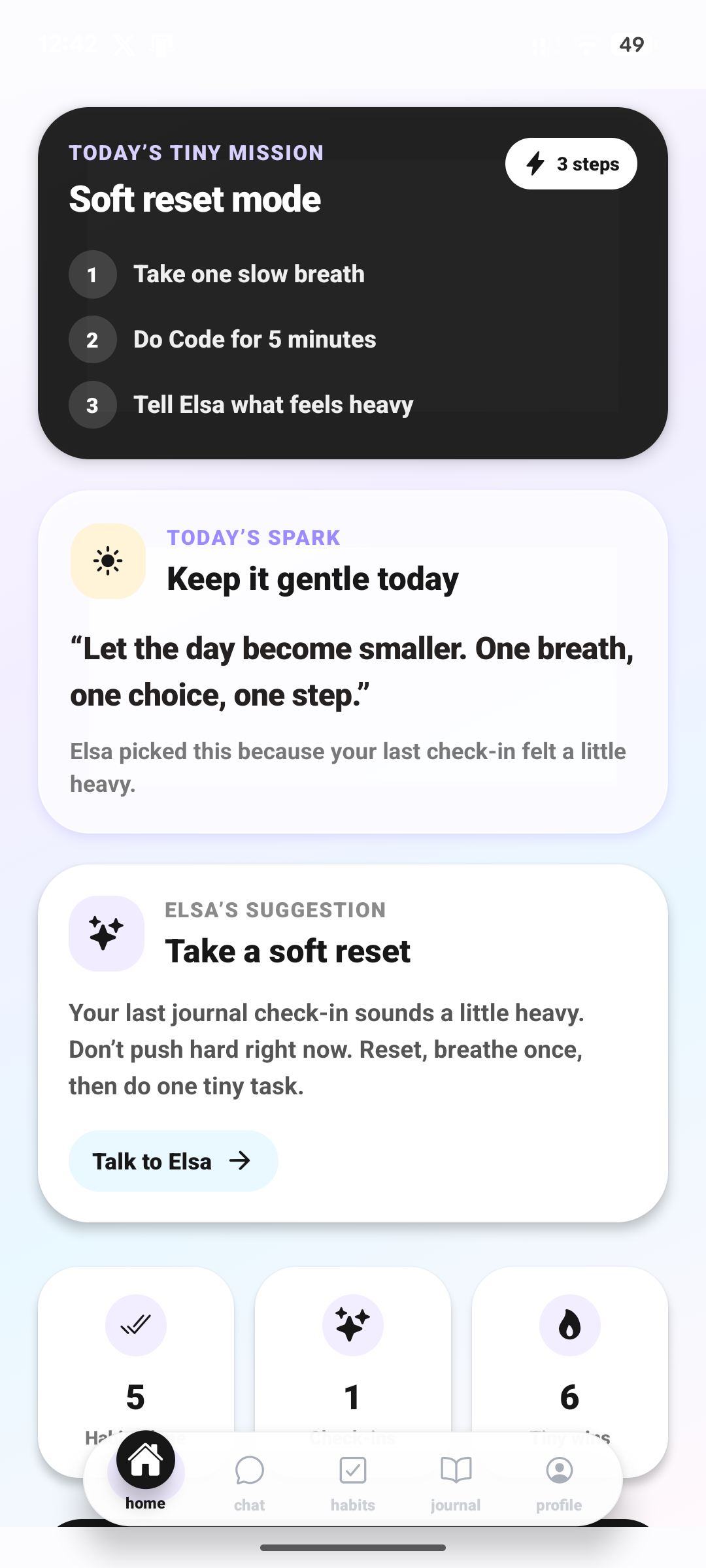Select step 1 Take one slow breath
This screenshot has width=706, height=1568.
click(x=217, y=274)
